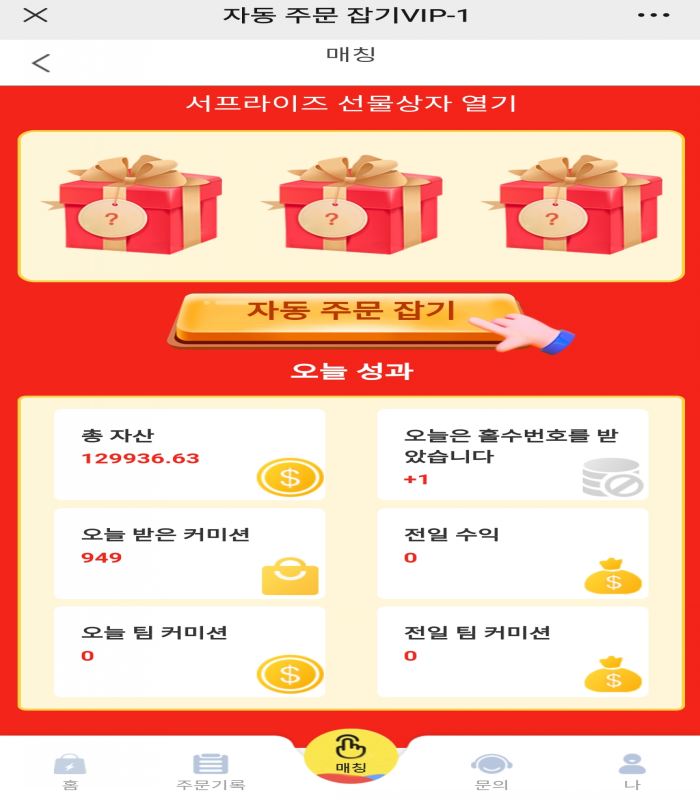Close the page with the X icon
Image resolution: width=700 pixels, height=800 pixels.
coord(35,16)
